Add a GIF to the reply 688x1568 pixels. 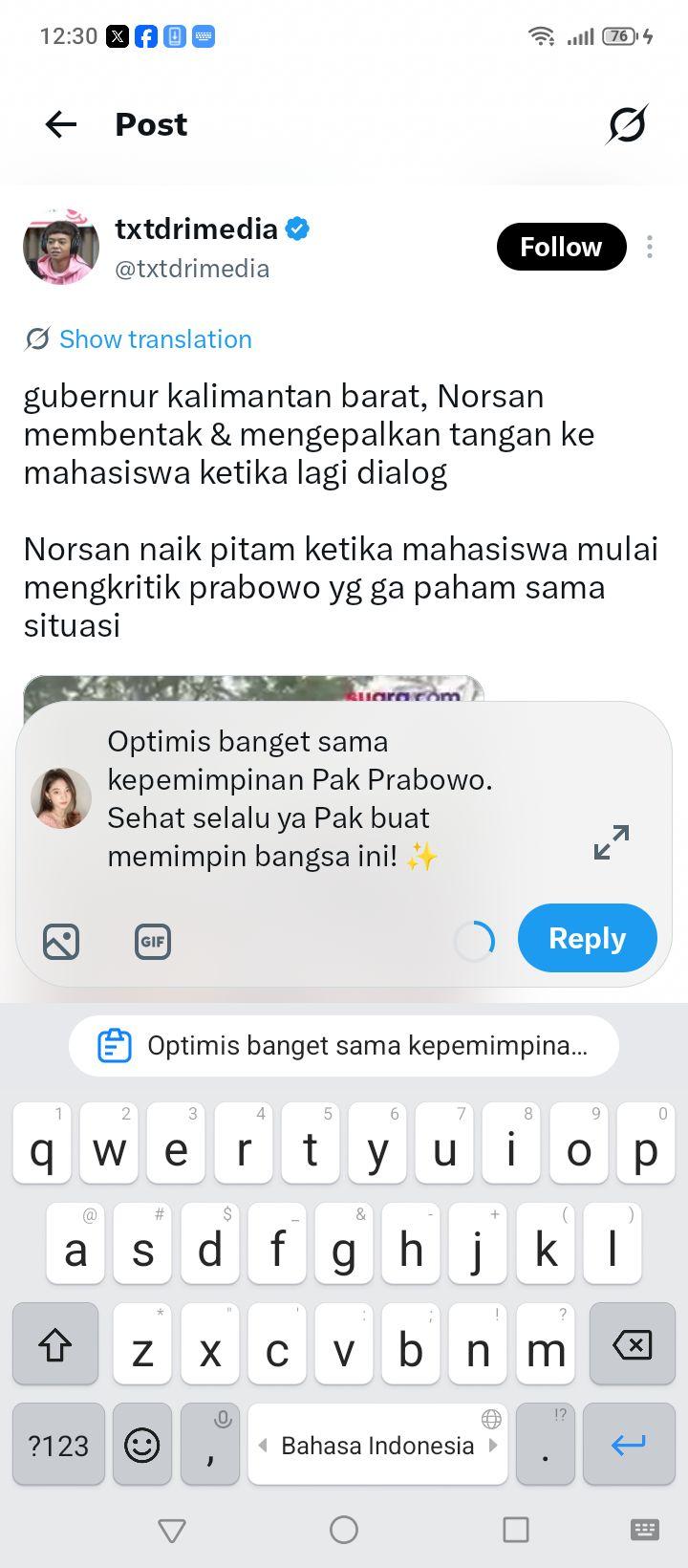(x=153, y=942)
